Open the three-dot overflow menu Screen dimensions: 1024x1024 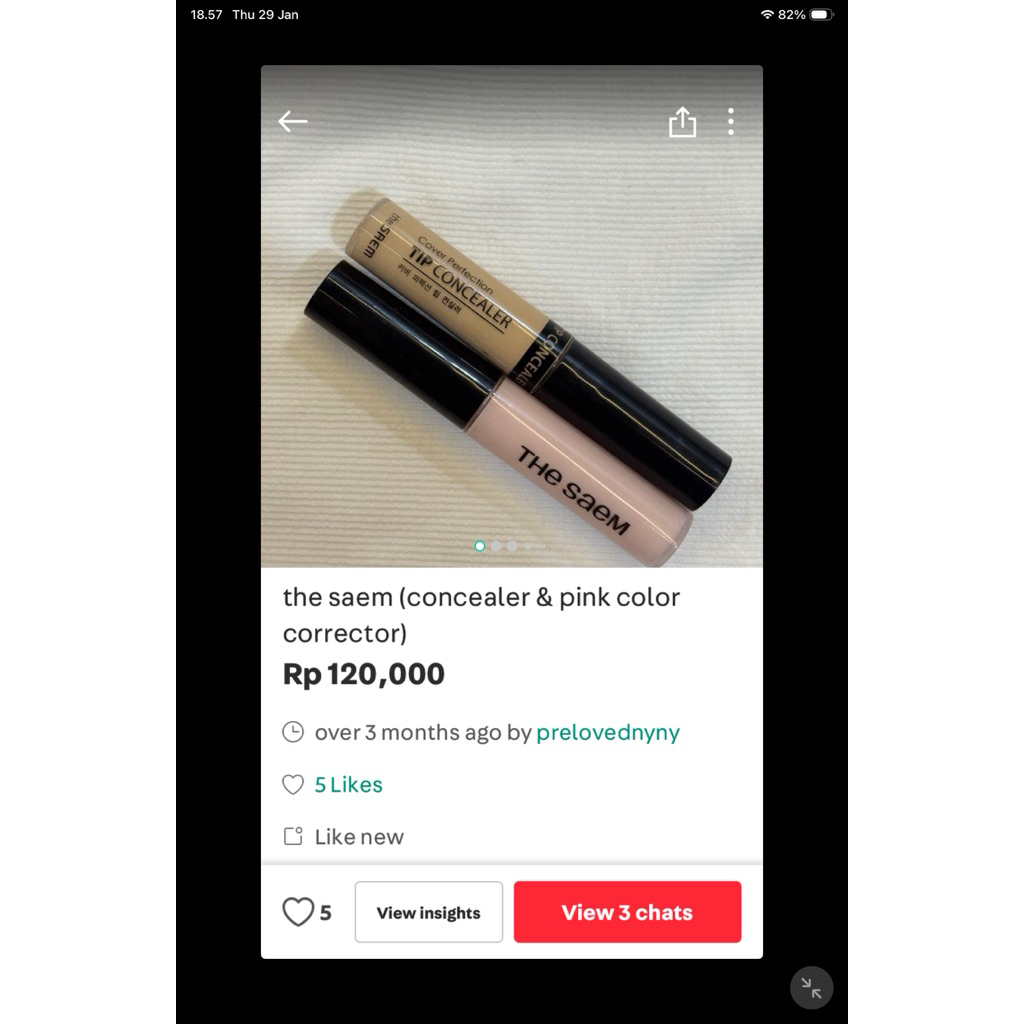point(731,122)
